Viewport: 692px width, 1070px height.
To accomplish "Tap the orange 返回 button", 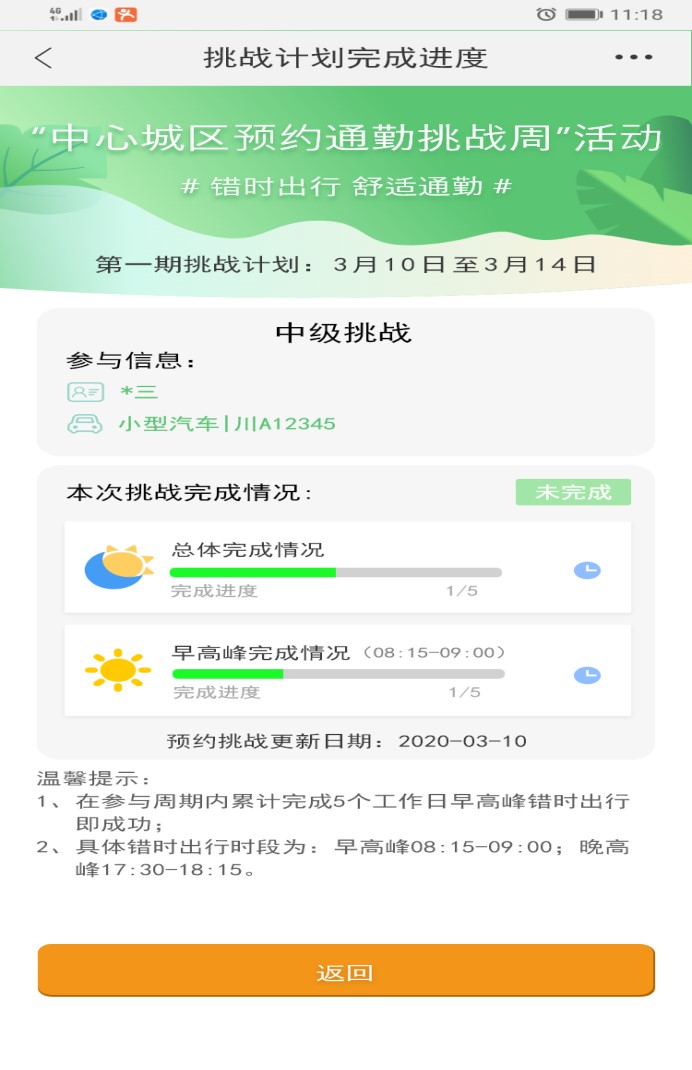I will 346,971.
